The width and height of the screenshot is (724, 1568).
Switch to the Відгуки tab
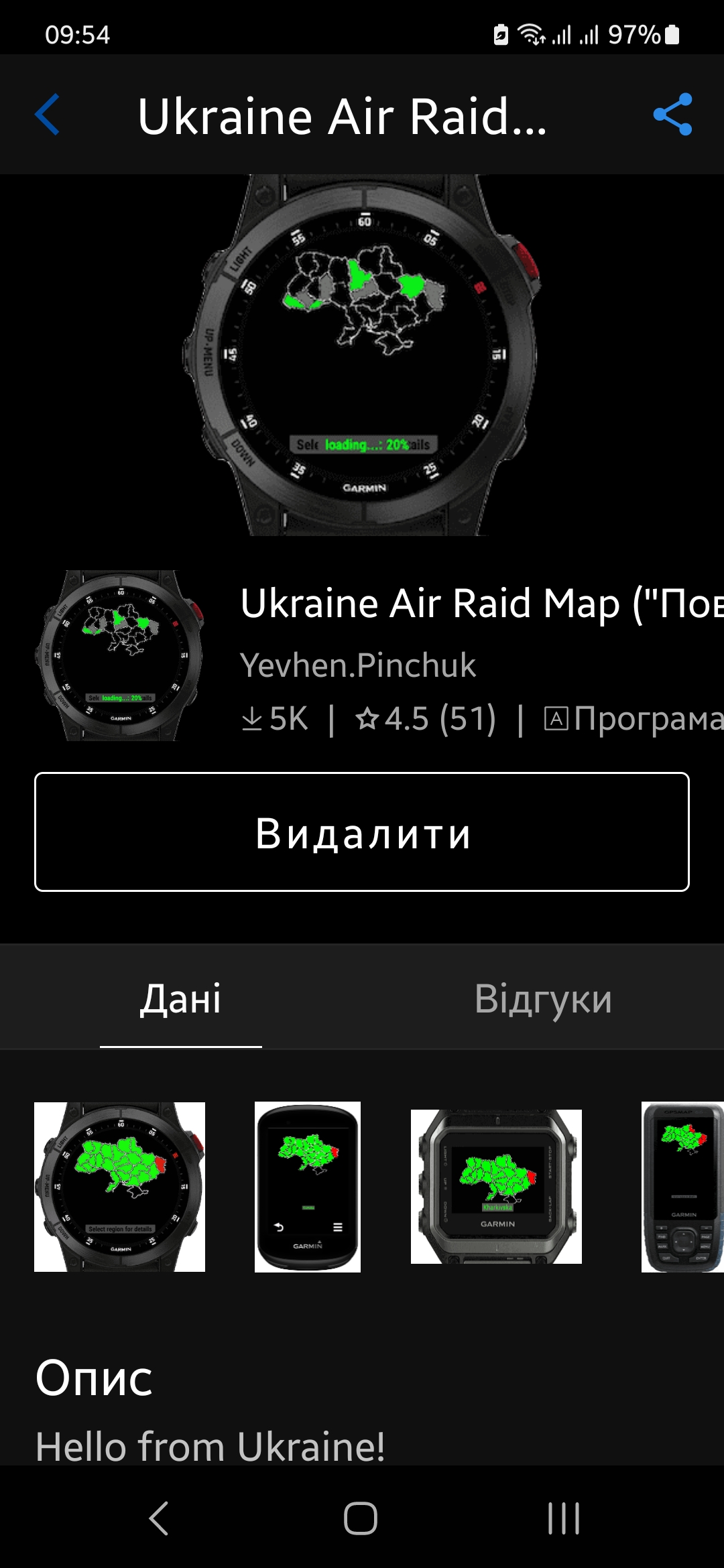pos(543,998)
